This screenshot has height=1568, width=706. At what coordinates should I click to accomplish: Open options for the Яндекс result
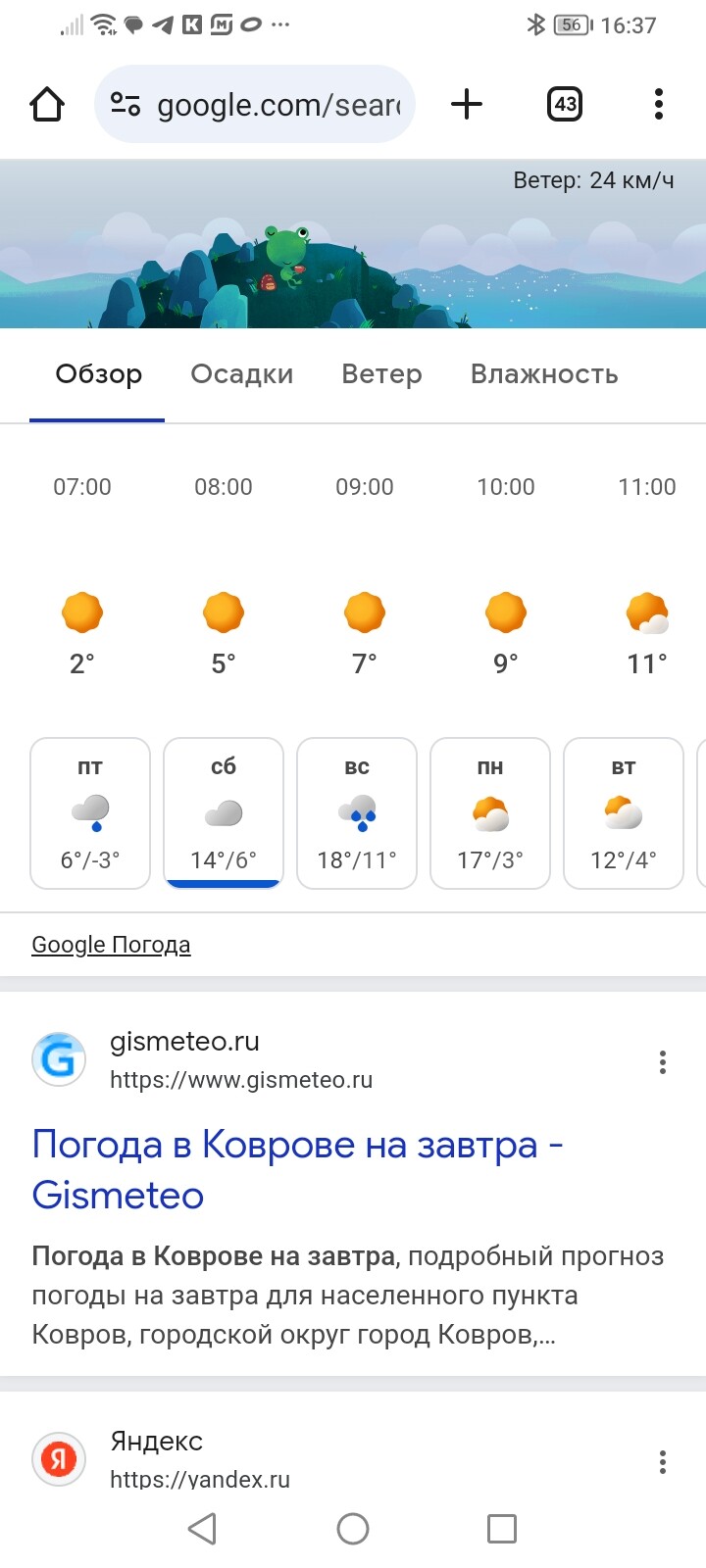(x=663, y=1462)
